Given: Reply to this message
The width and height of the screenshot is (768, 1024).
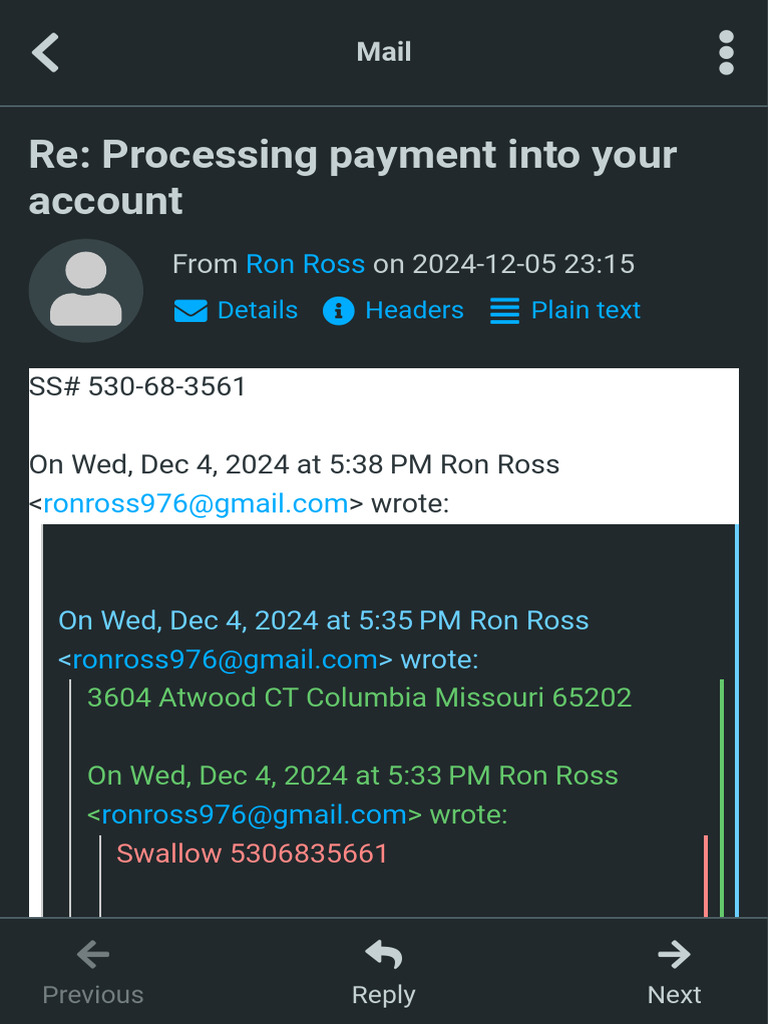Looking at the screenshot, I should (383, 972).
